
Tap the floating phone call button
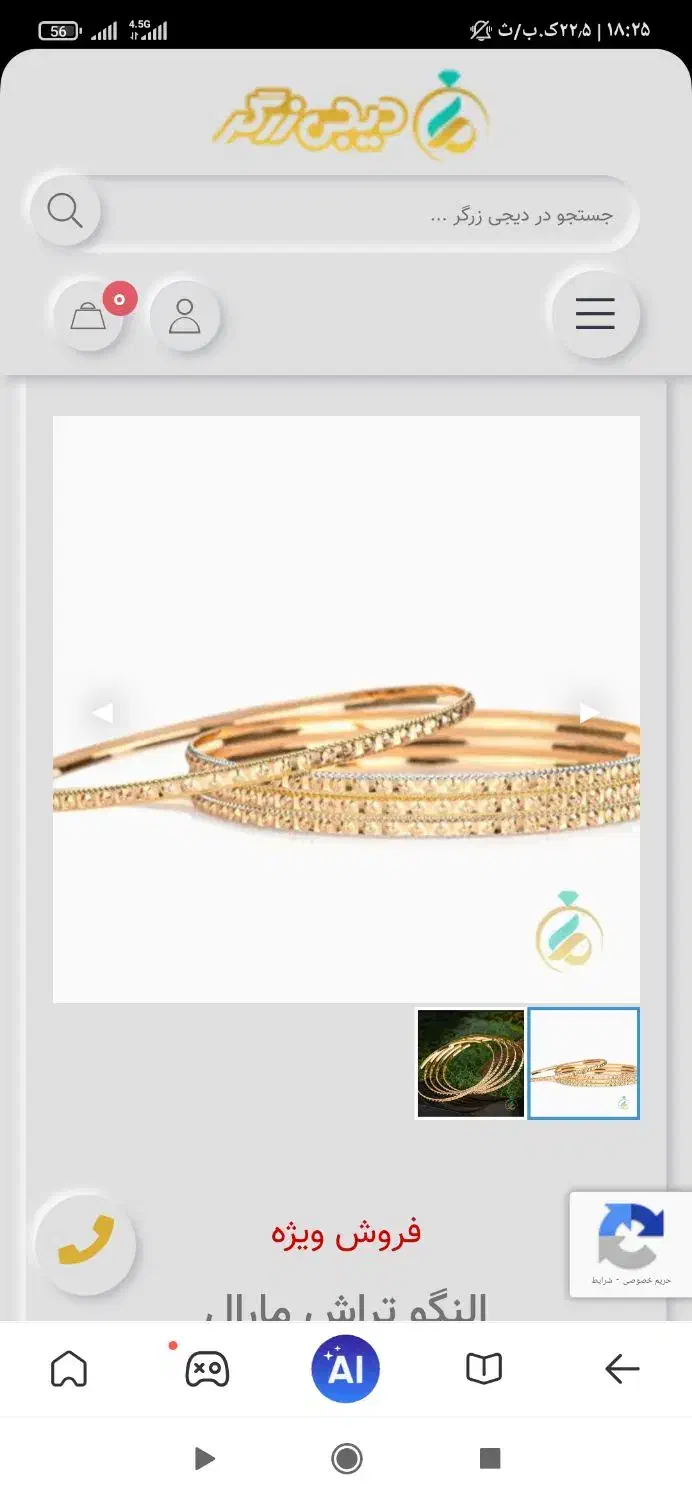pyautogui.click(x=85, y=1244)
